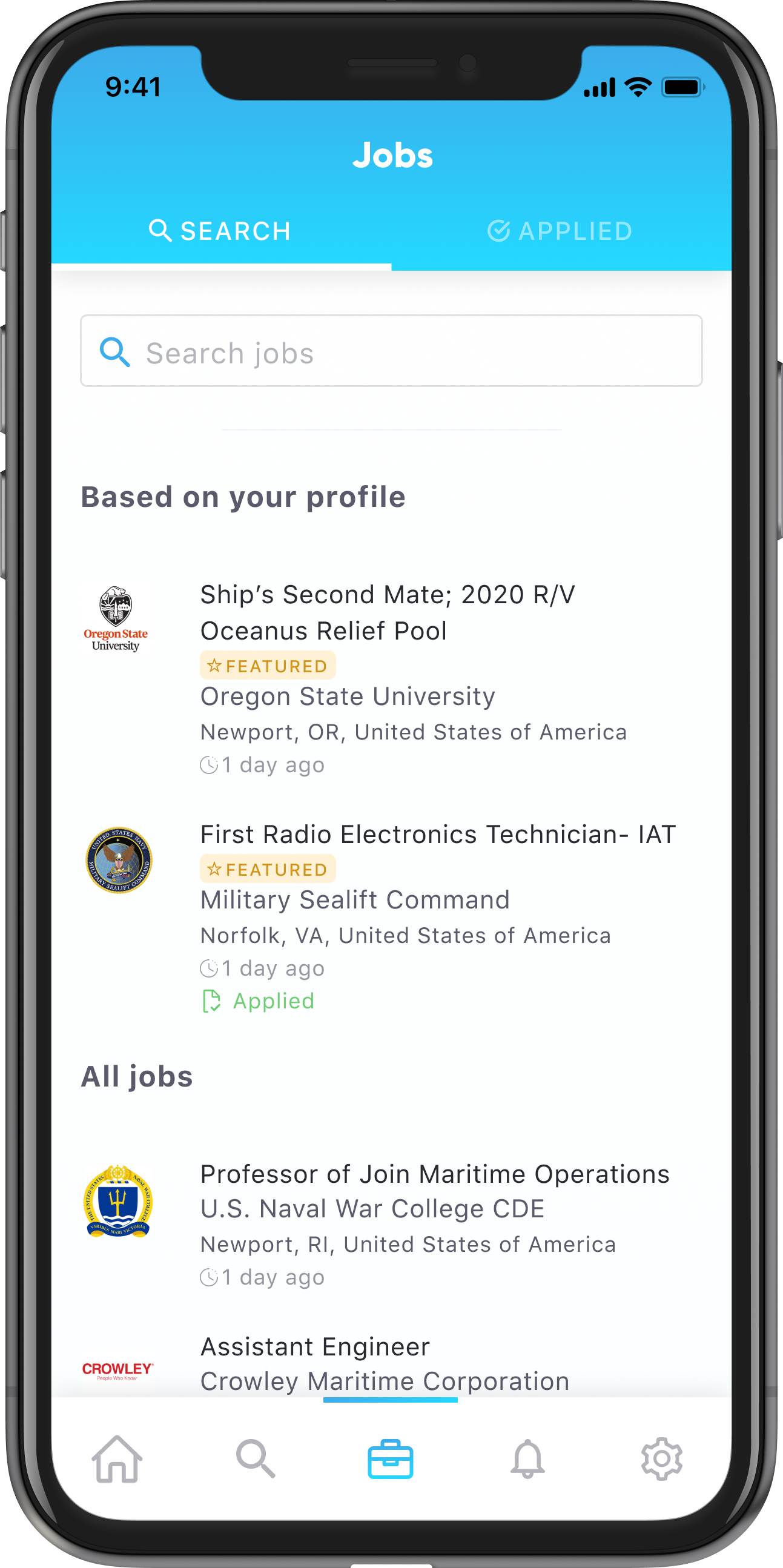Open the notifications bell
The width and height of the screenshot is (783, 1568).
(527, 1459)
